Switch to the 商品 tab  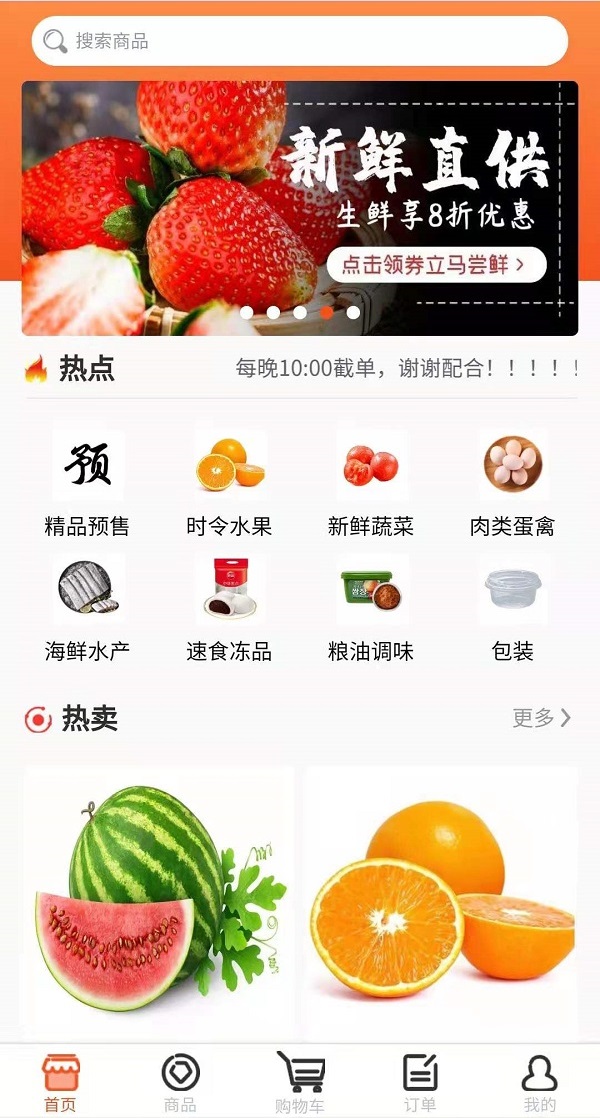(x=180, y=1082)
